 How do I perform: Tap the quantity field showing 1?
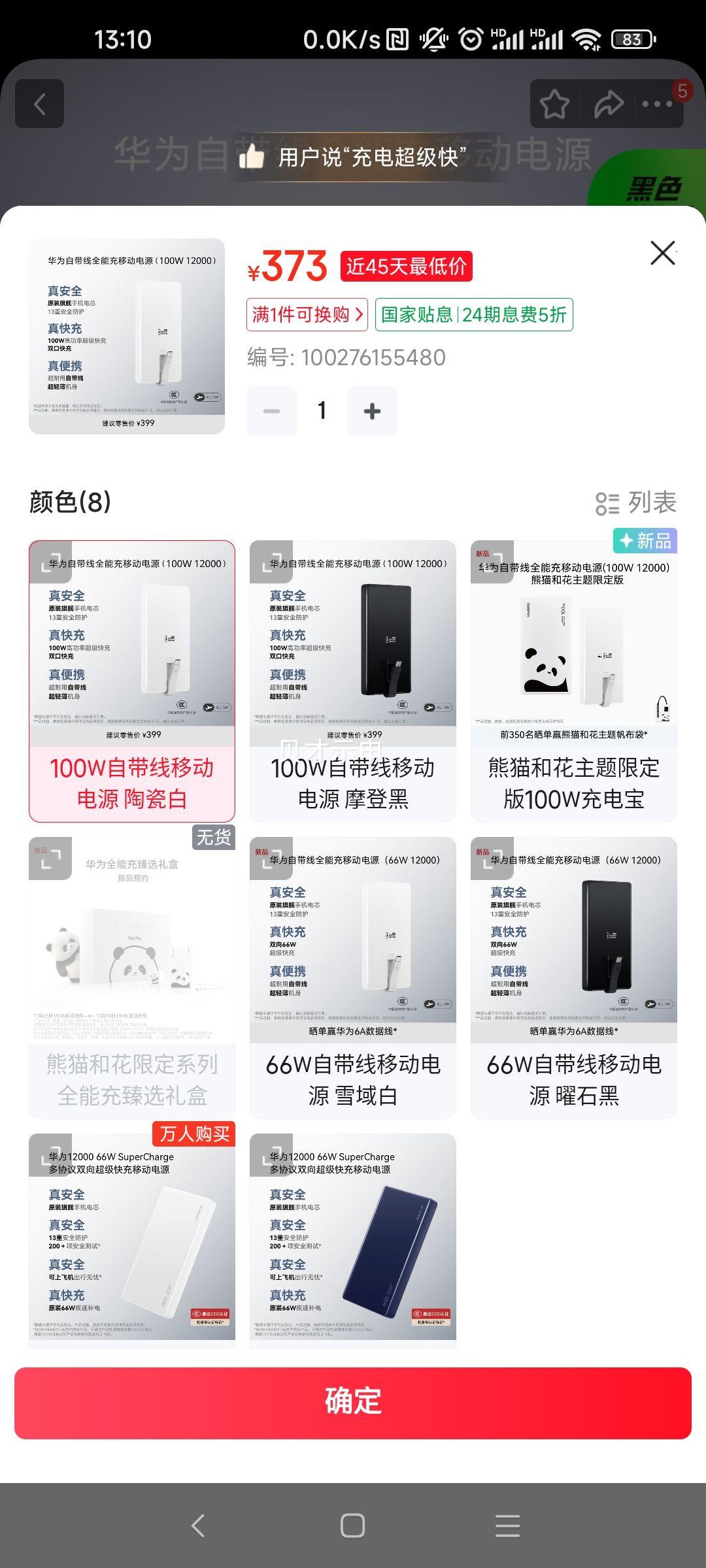pyautogui.click(x=320, y=410)
